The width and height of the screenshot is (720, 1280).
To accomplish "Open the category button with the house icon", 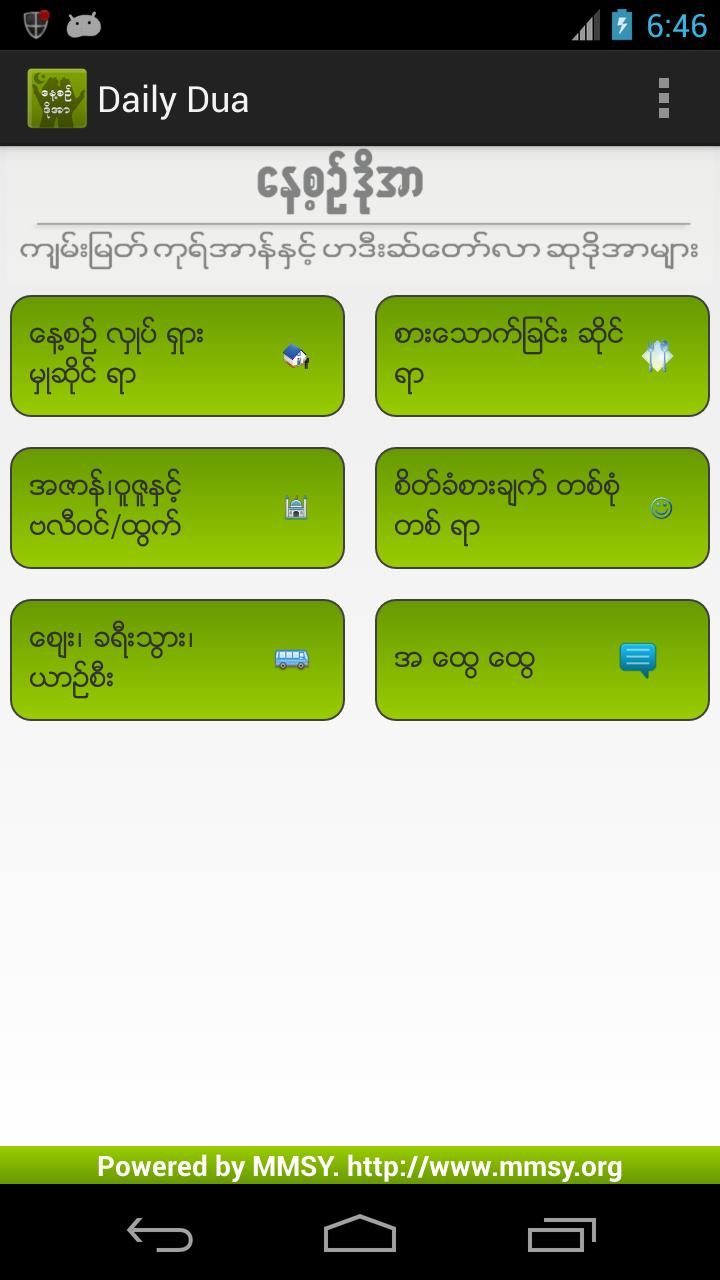I will pyautogui.click(x=177, y=356).
